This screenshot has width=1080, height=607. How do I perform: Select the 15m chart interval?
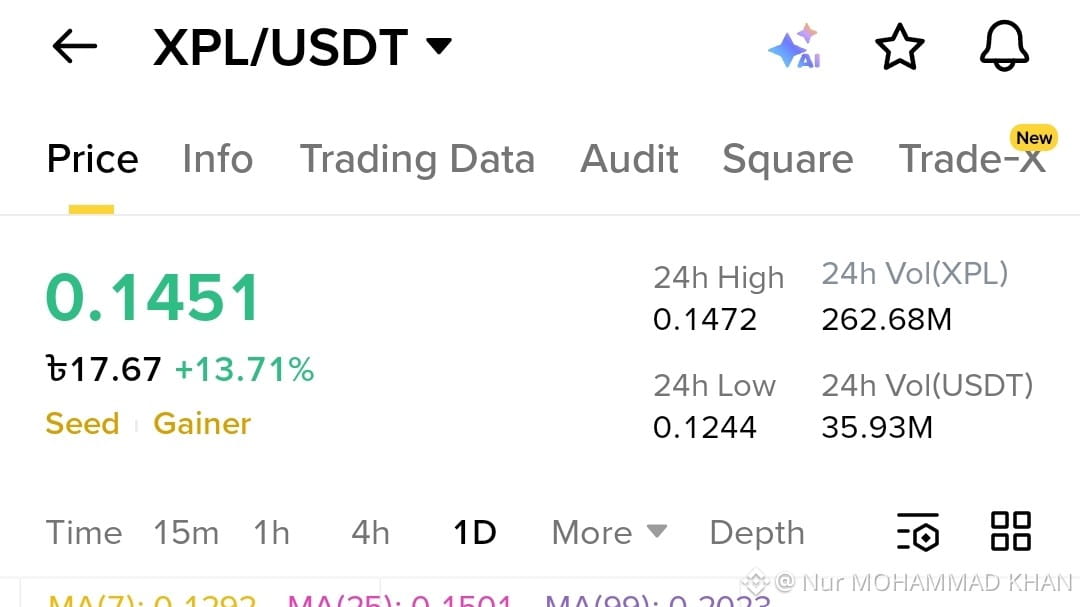point(186,533)
